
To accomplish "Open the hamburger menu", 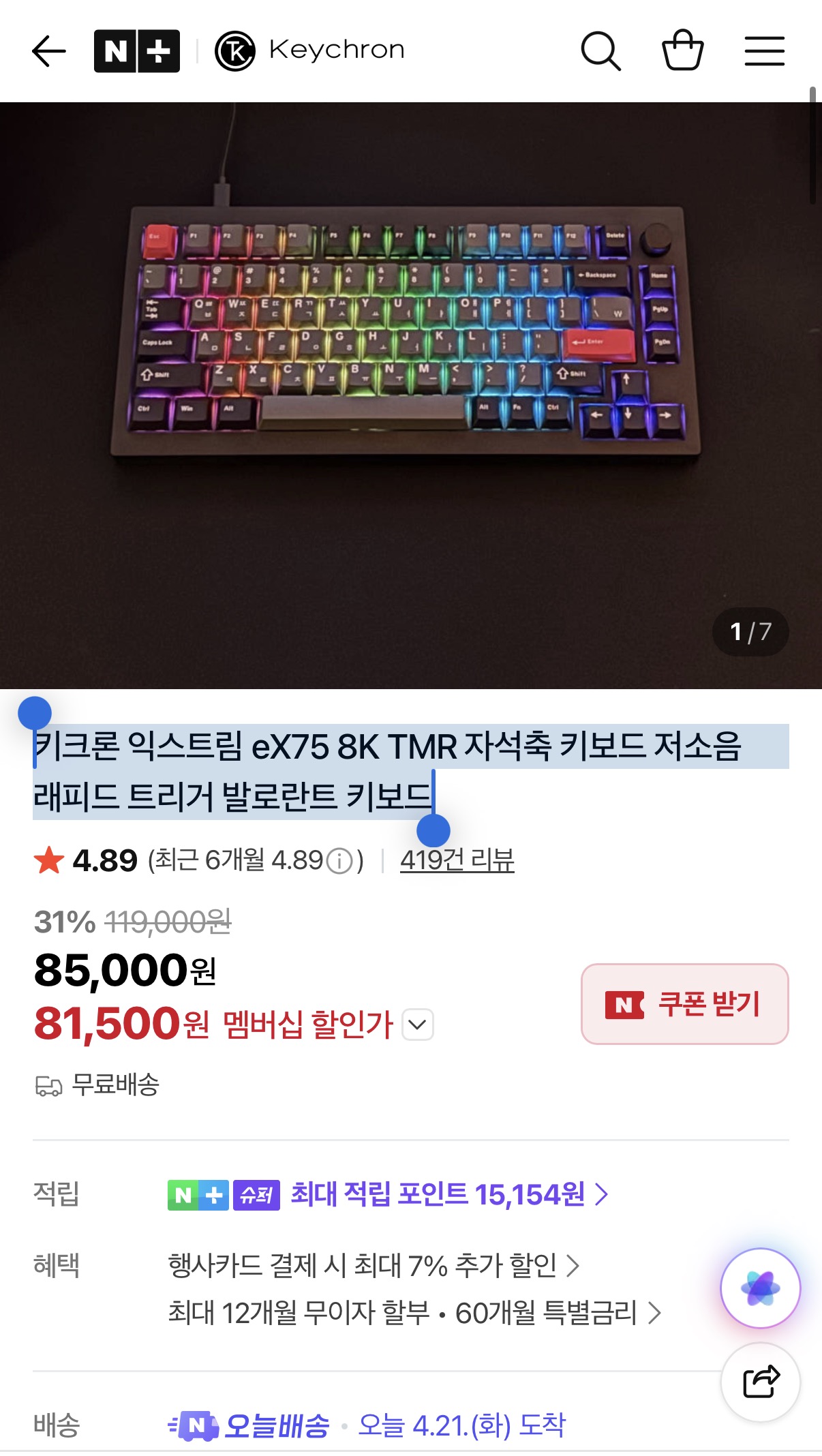I will [x=764, y=51].
